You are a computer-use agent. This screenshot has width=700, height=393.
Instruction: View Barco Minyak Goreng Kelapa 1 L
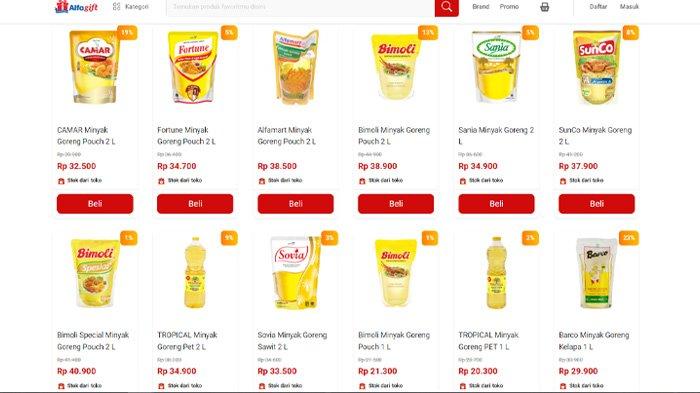pos(594,341)
